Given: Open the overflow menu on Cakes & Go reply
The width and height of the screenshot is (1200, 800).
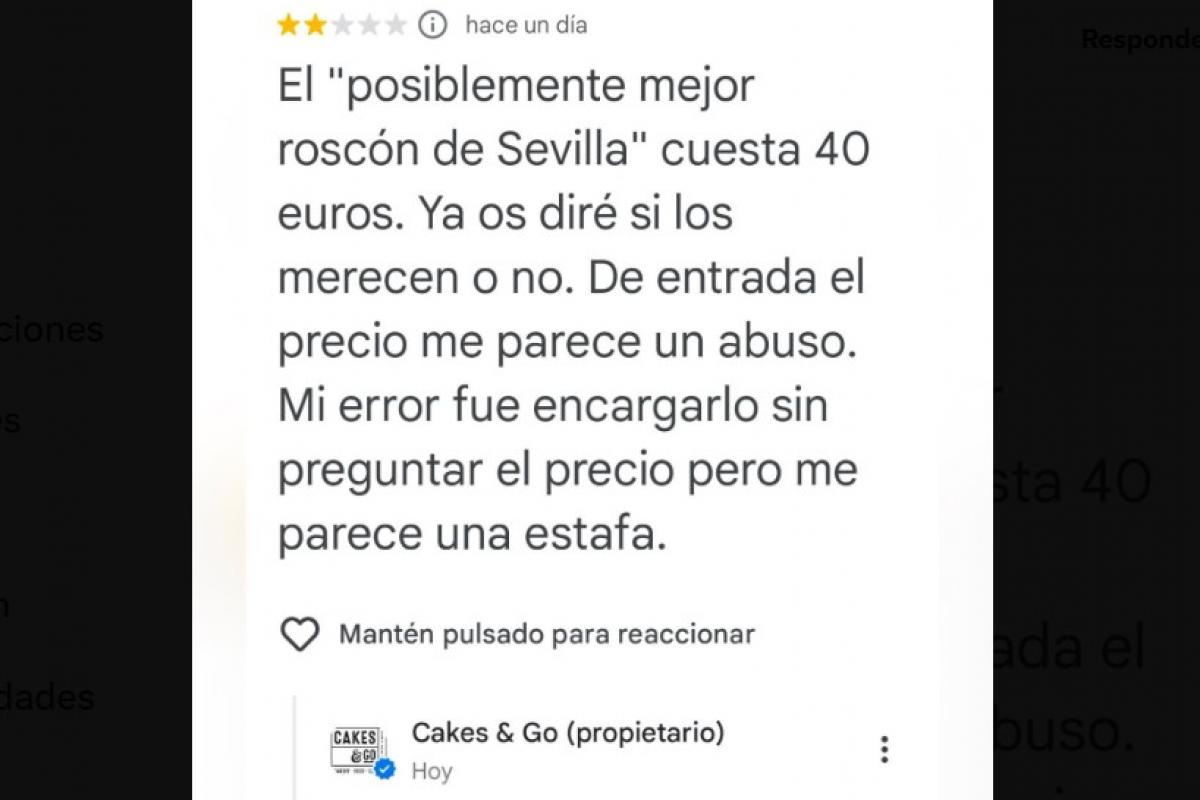Looking at the screenshot, I should point(884,749).
